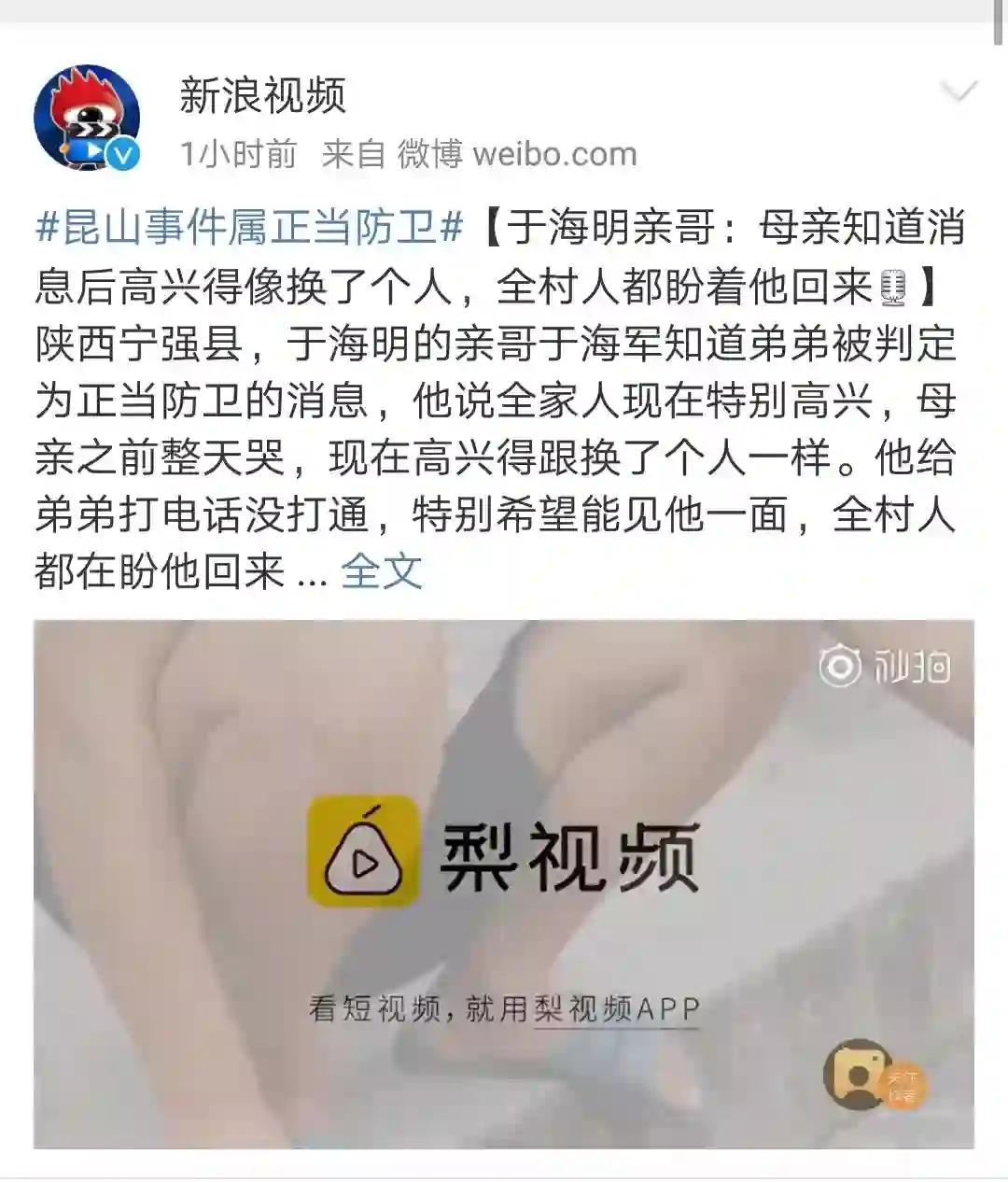Open 新浪视频 profile avatar

coord(87,119)
